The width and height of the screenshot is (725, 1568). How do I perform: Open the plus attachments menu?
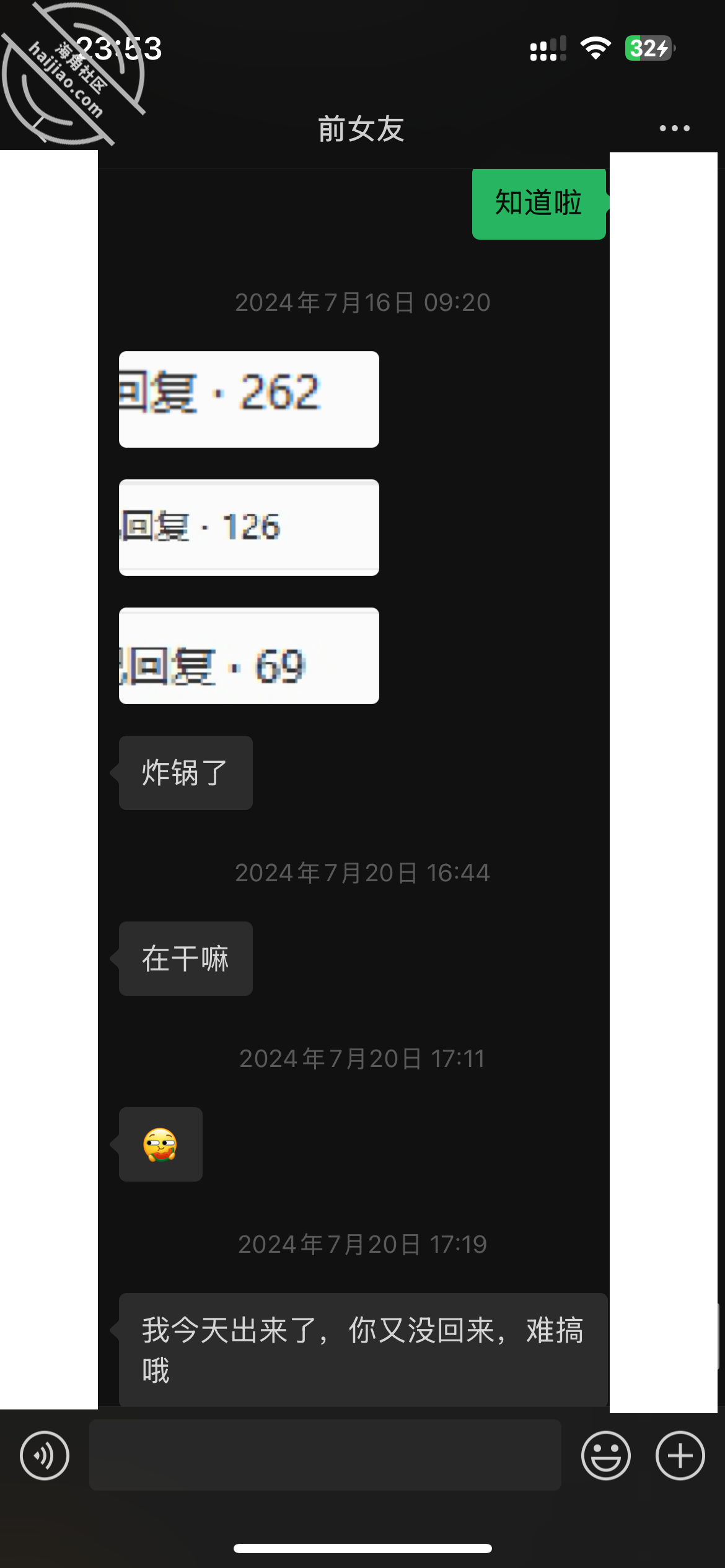680,1455
